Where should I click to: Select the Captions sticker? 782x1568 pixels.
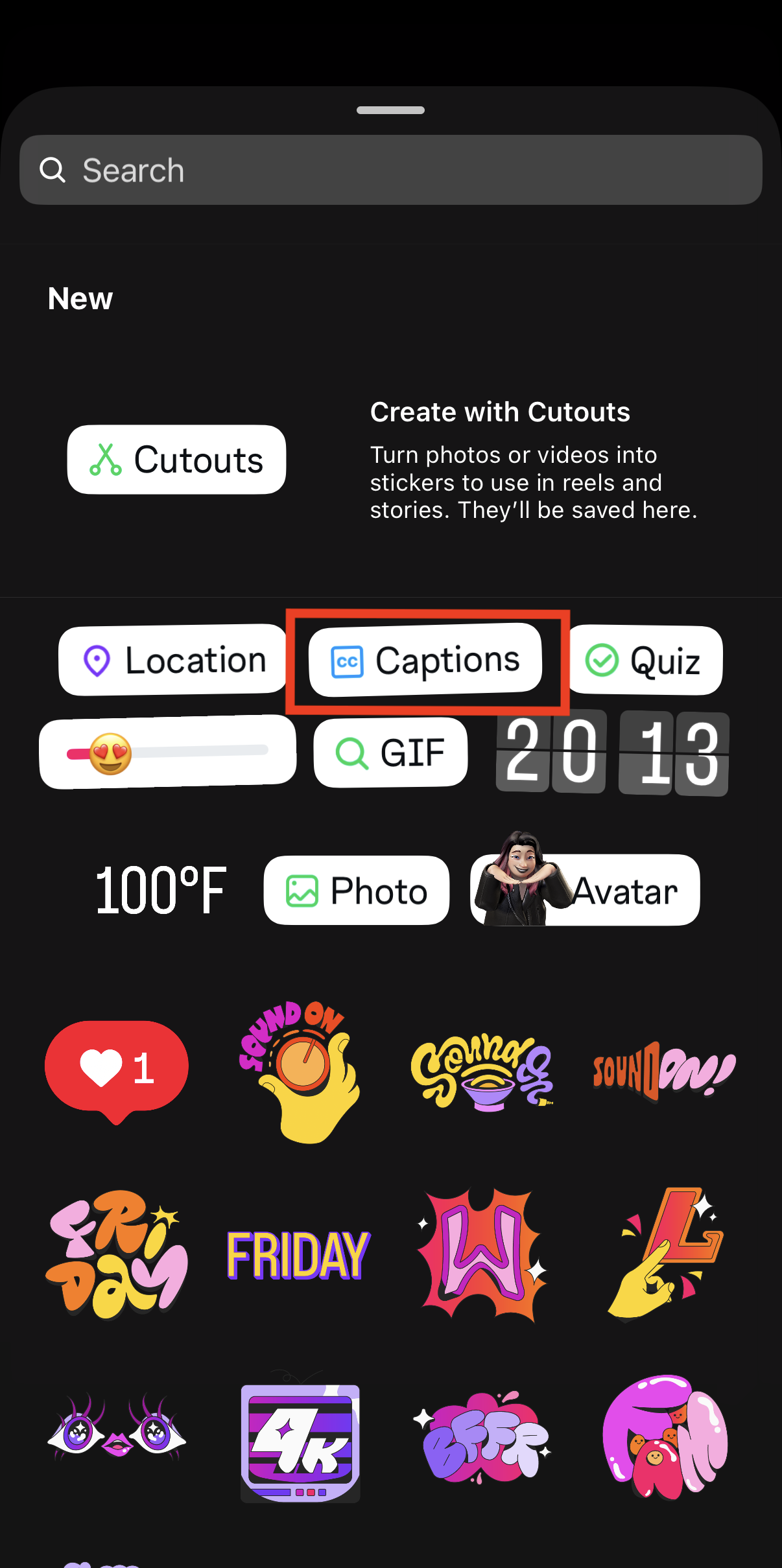(425, 661)
